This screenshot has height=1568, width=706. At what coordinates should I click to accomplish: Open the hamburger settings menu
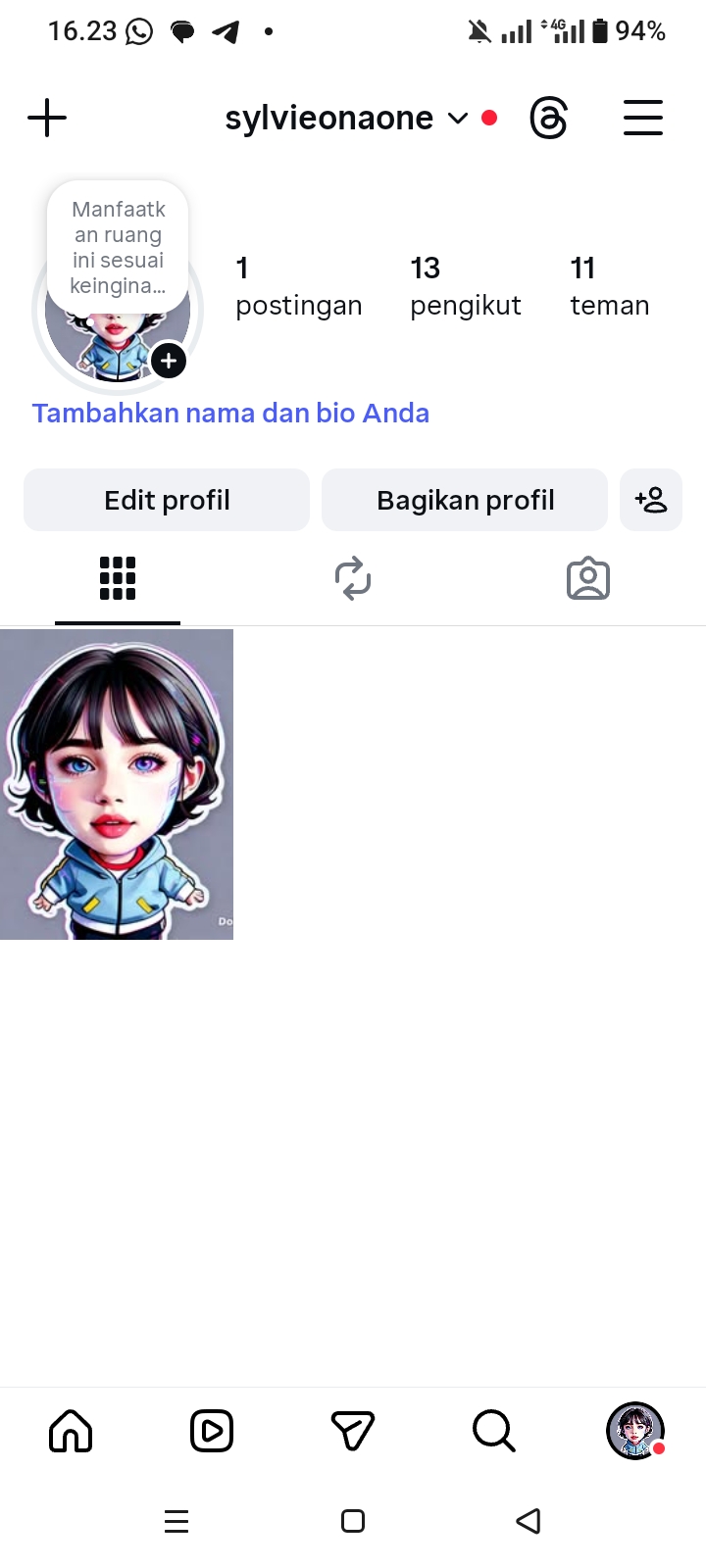643,119
